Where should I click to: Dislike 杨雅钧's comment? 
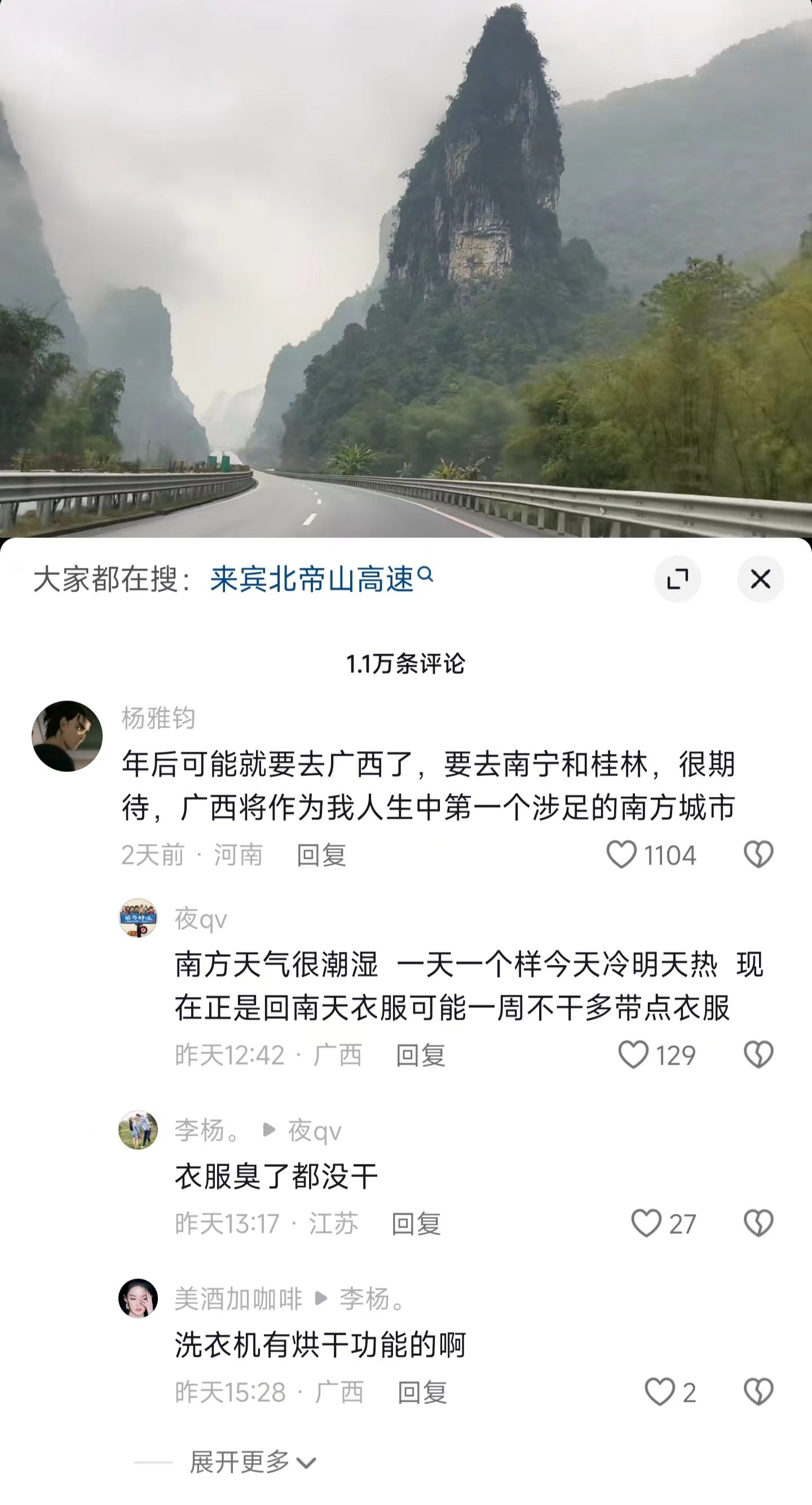758,855
